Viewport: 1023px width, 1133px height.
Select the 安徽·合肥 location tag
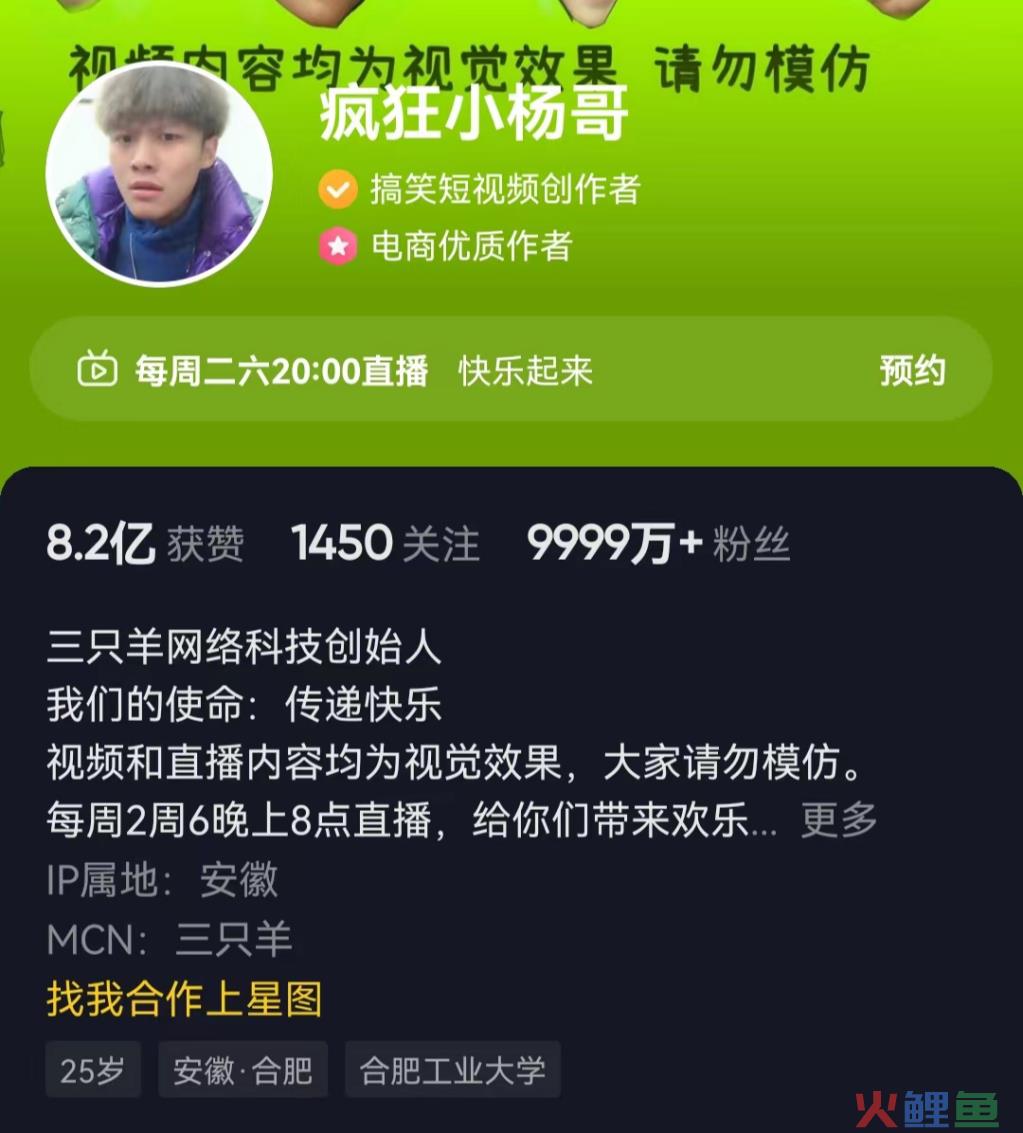point(243,1070)
